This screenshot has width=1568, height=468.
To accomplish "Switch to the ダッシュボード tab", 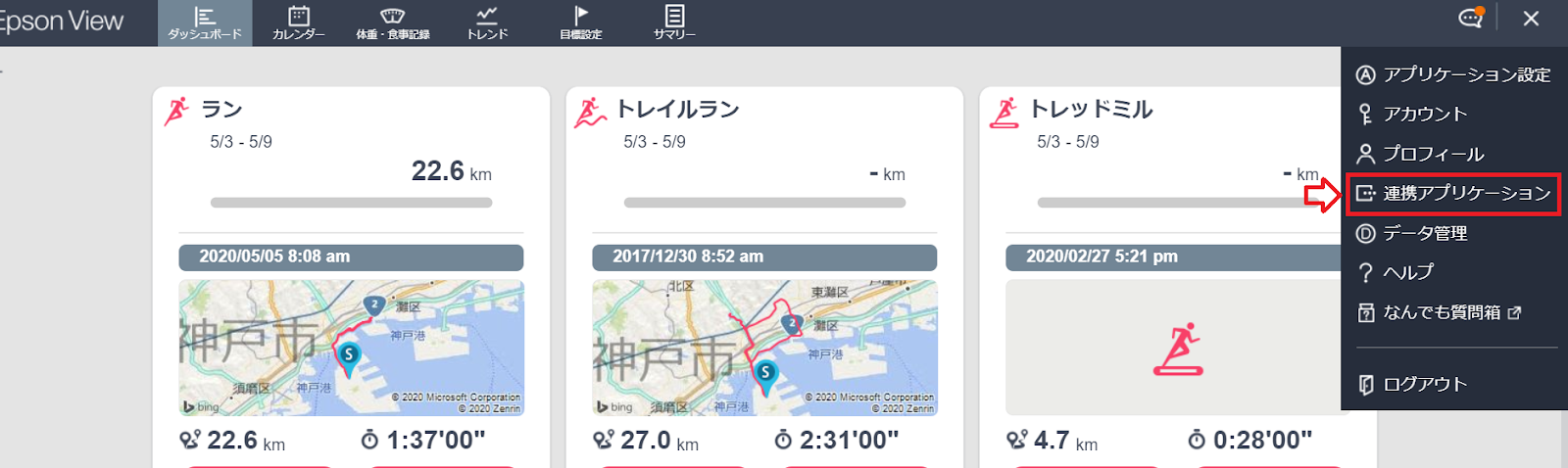I will pos(204,23).
